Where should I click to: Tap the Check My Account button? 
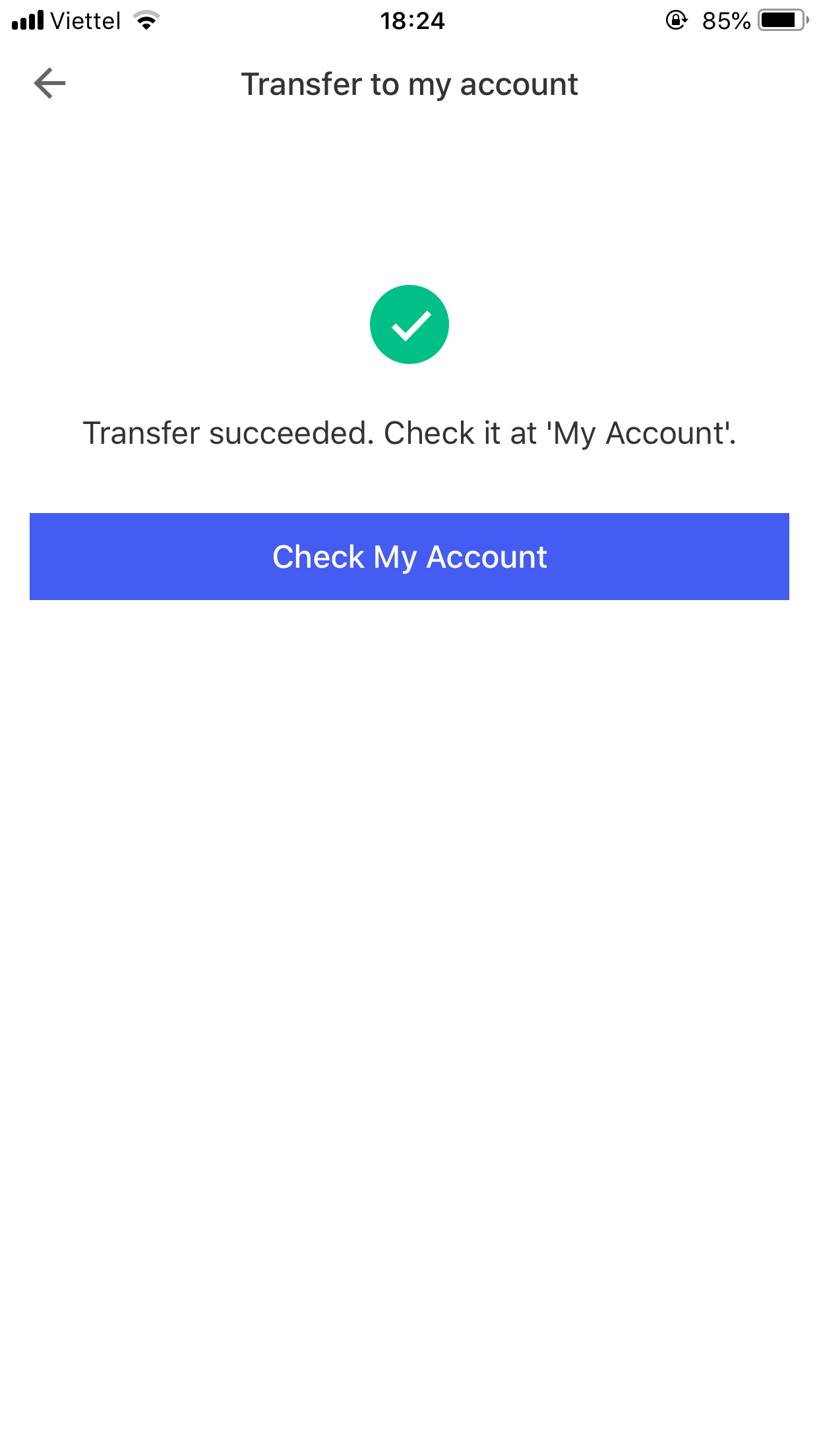click(x=409, y=557)
